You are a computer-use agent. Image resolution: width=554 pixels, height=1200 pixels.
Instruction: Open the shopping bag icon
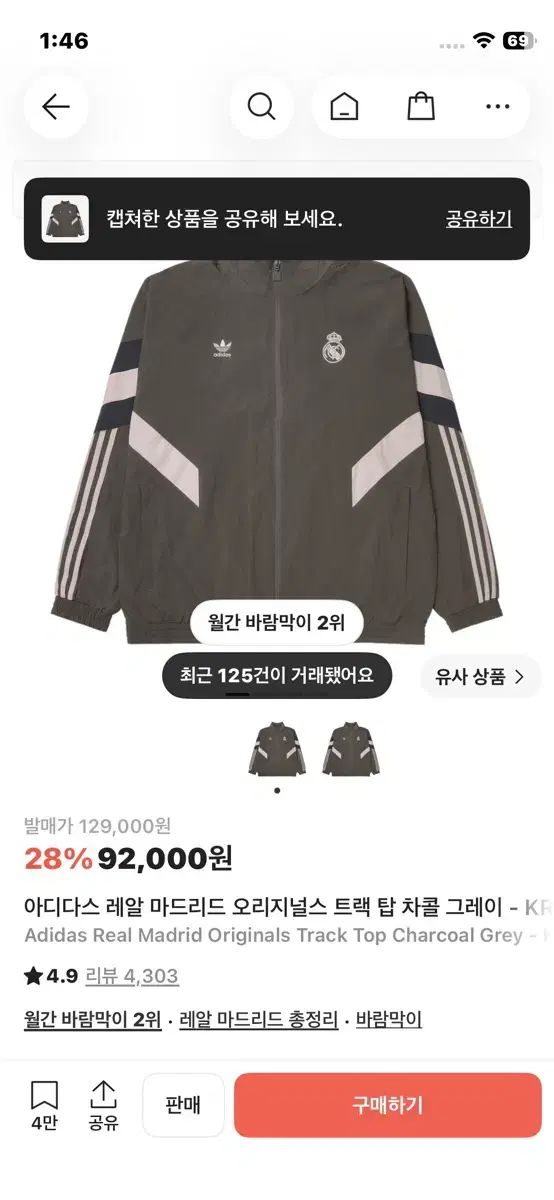[421, 107]
